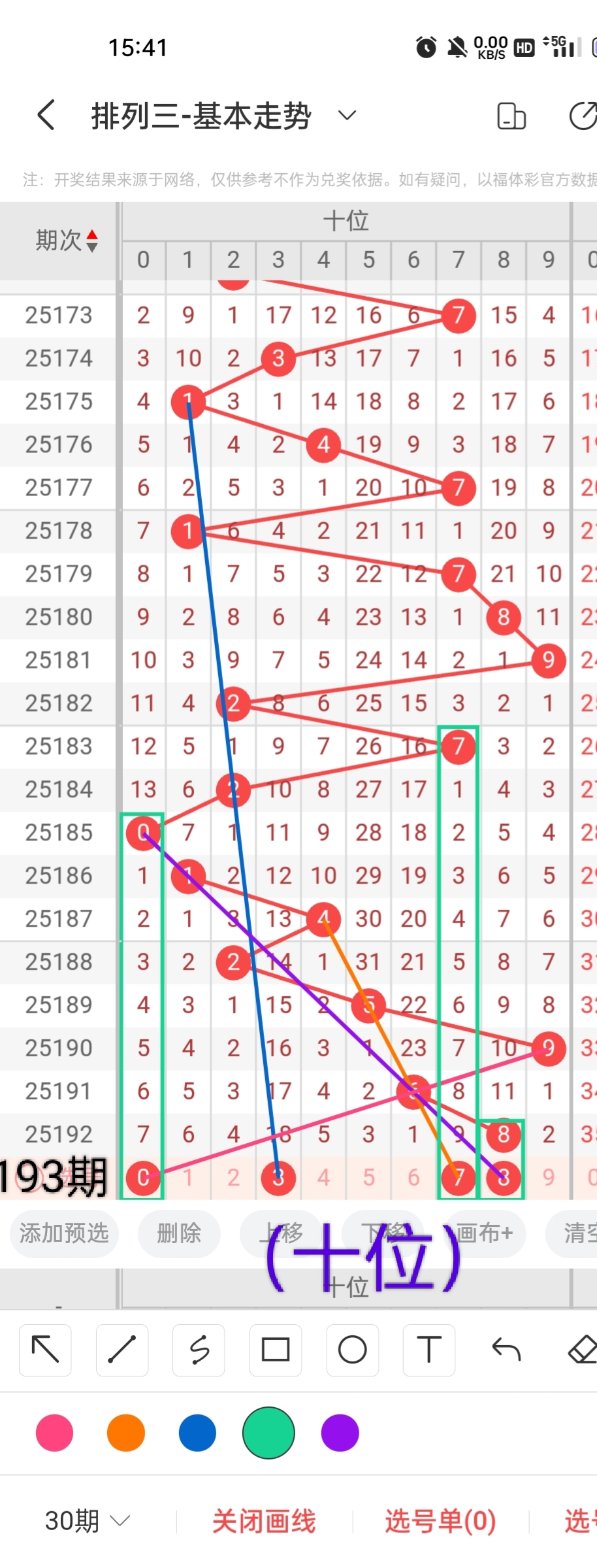The height and width of the screenshot is (1568, 597).
Task: Select the arrow drawing tool
Action: tap(45, 1350)
